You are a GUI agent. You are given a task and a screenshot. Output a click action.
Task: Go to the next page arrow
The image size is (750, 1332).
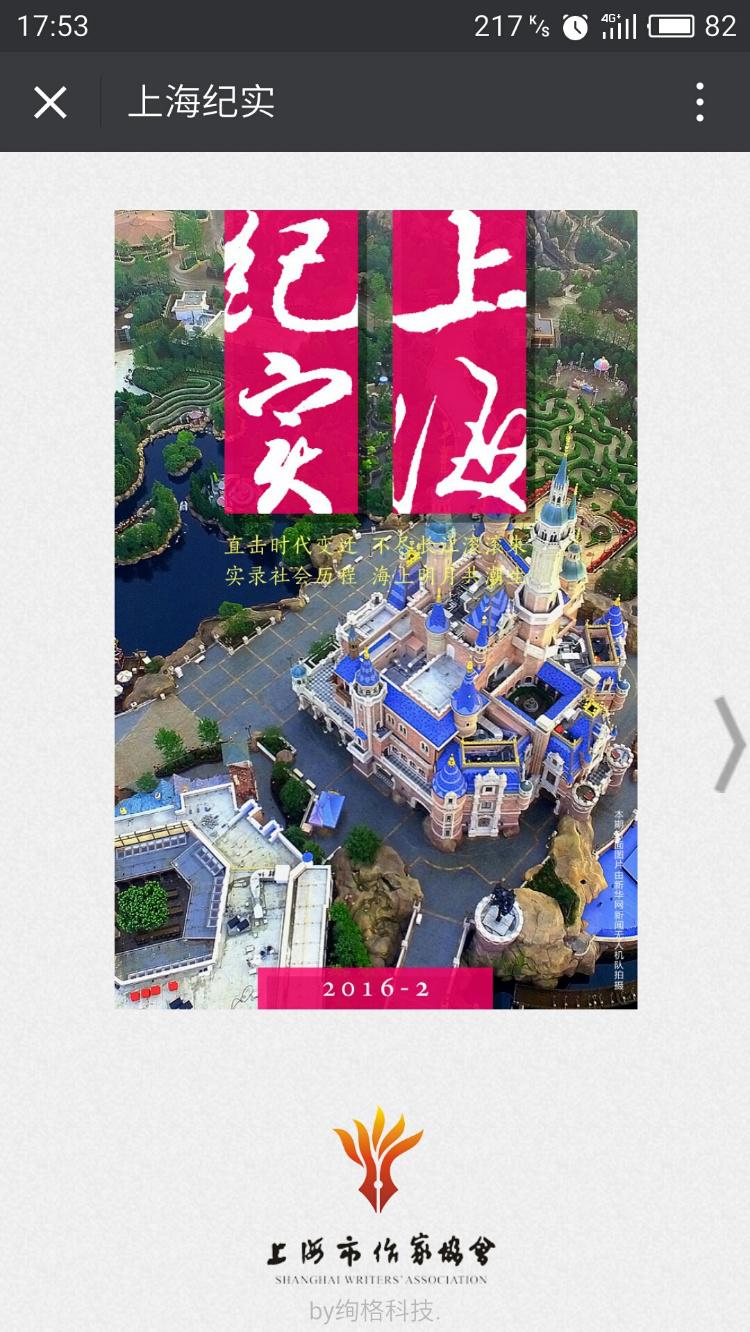tap(729, 744)
